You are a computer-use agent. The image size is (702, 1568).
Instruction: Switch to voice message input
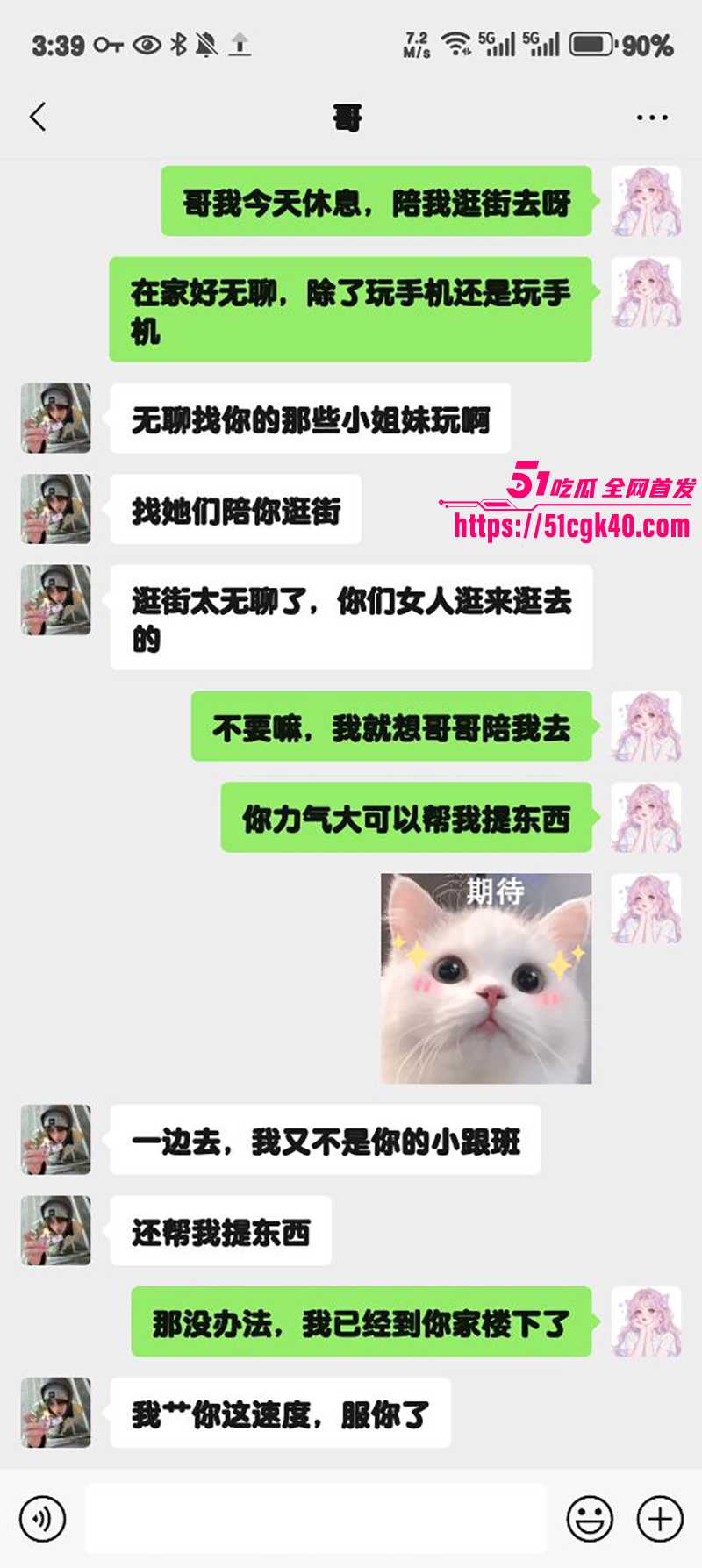point(42,1518)
